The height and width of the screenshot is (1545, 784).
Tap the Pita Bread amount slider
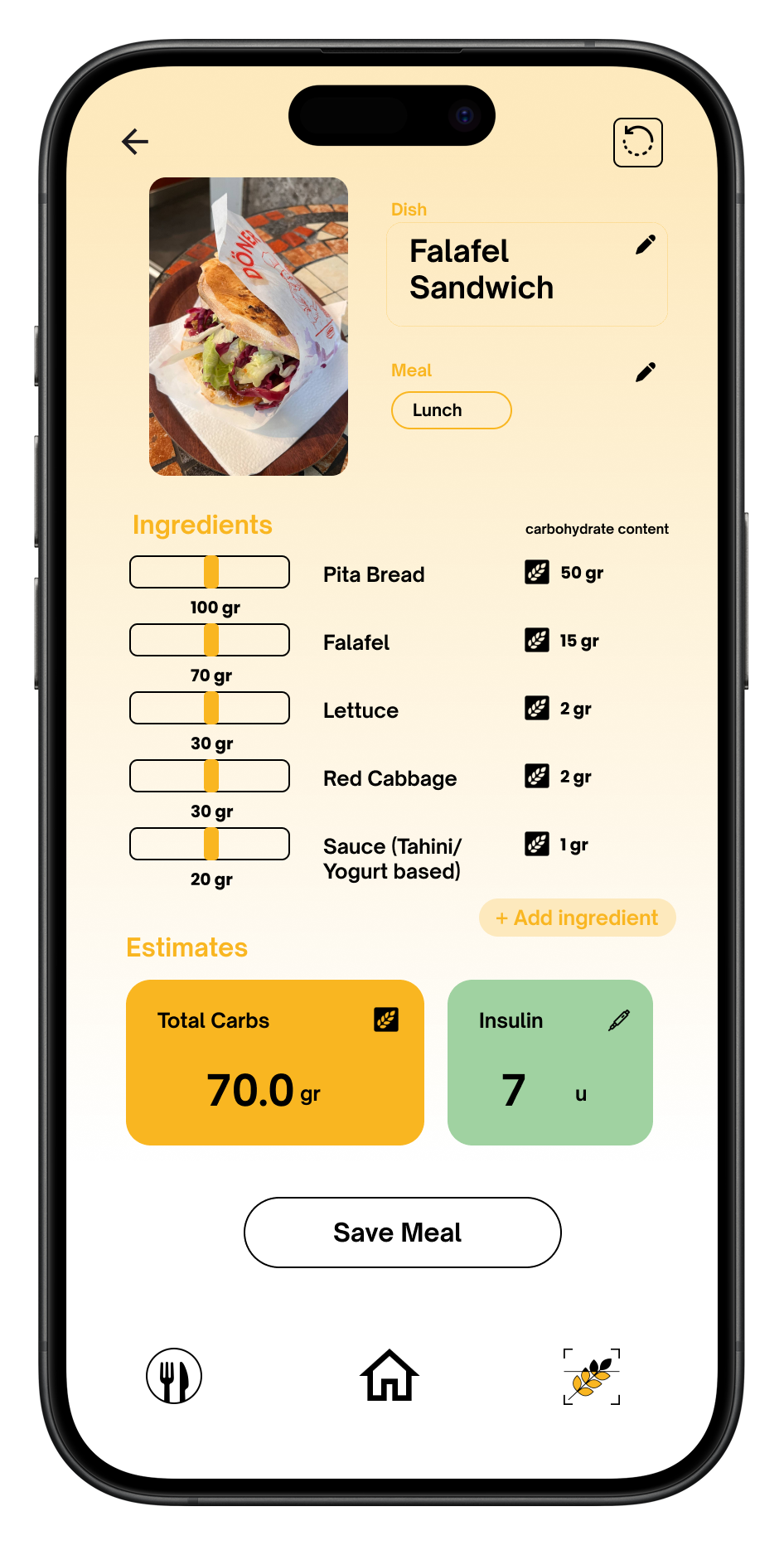pyautogui.click(x=211, y=573)
